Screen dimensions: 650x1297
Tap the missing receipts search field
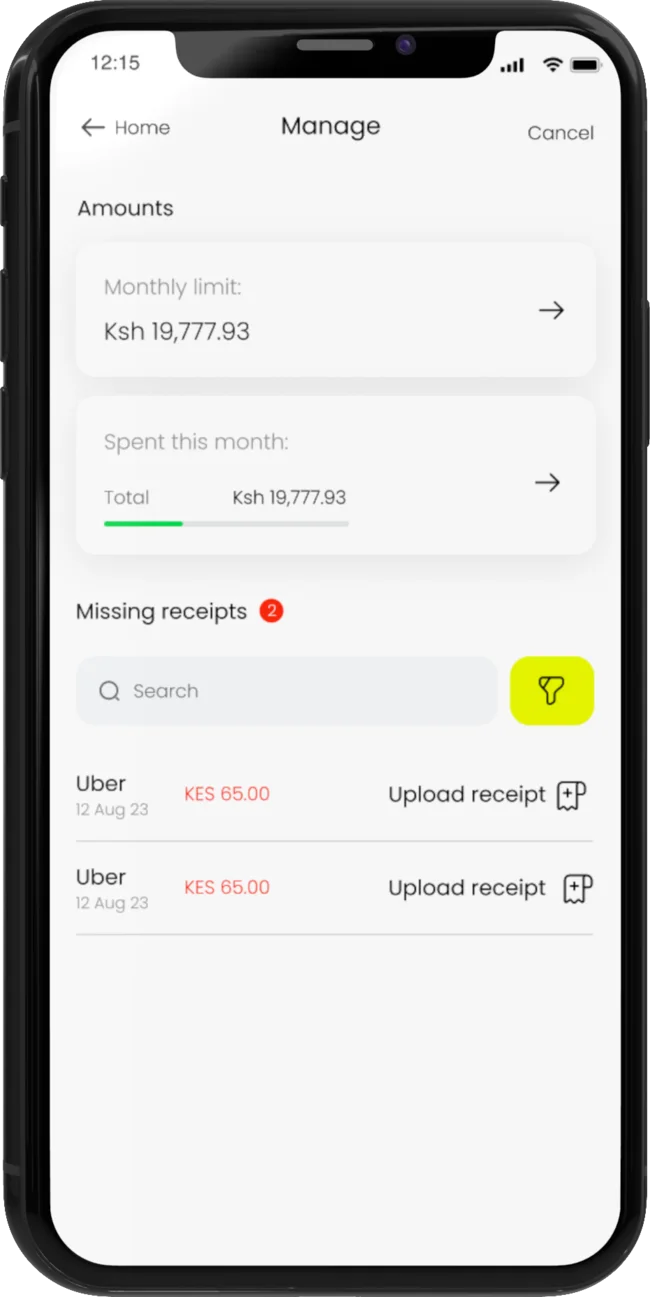point(286,691)
